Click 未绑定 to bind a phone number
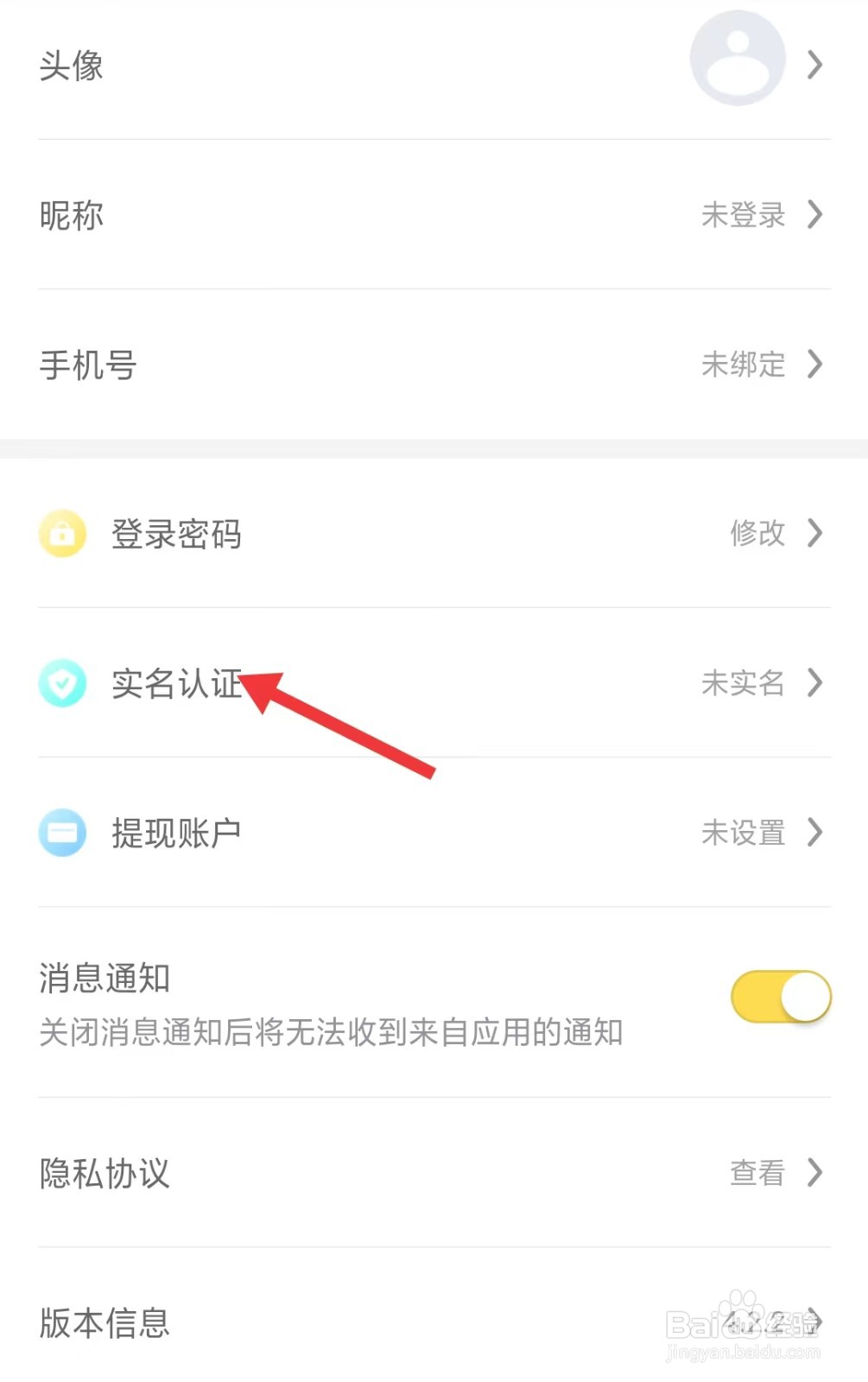 (745, 365)
